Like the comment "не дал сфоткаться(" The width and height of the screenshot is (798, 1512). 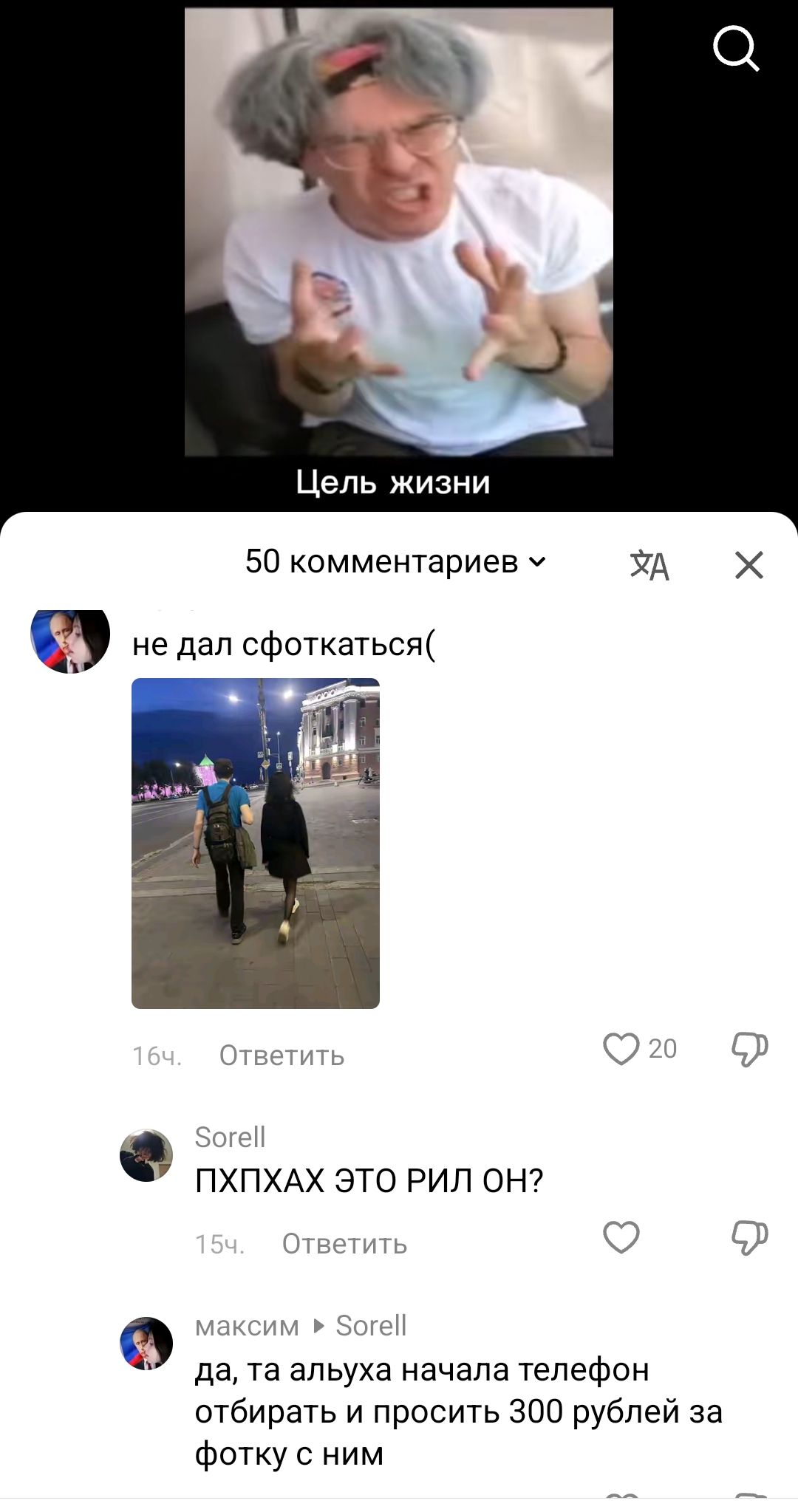tap(621, 1049)
